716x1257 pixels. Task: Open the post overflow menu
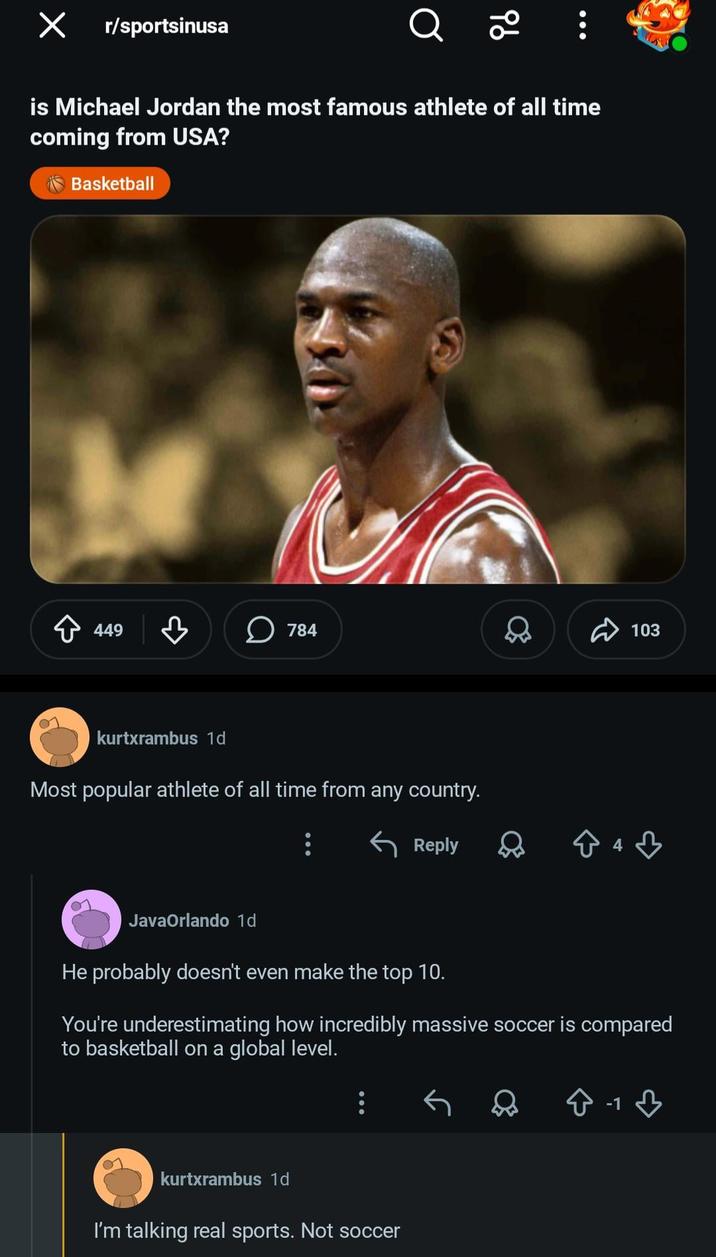pyautogui.click(x=582, y=27)
